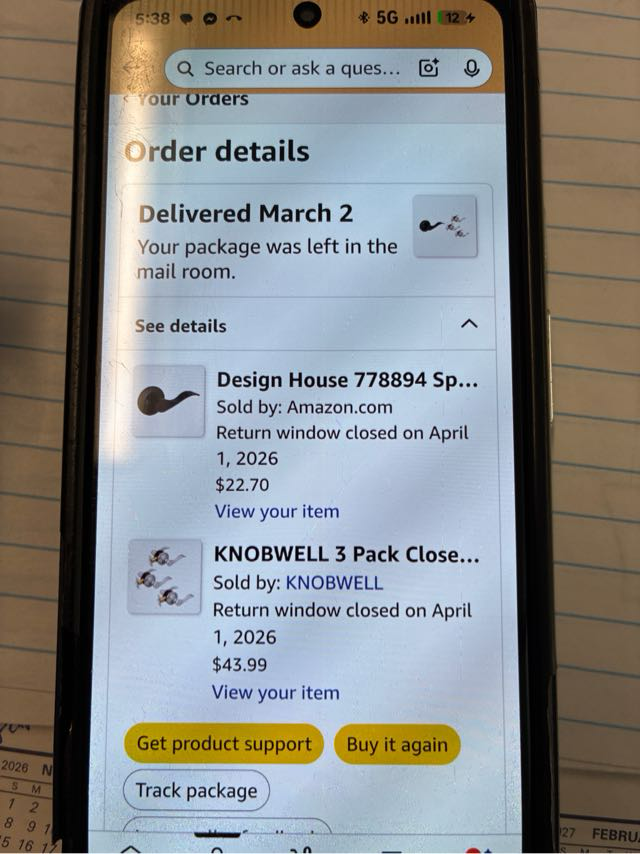Track package for this order
The height and width of the screenshot is (854, 640).
click(x=196, y=790)
